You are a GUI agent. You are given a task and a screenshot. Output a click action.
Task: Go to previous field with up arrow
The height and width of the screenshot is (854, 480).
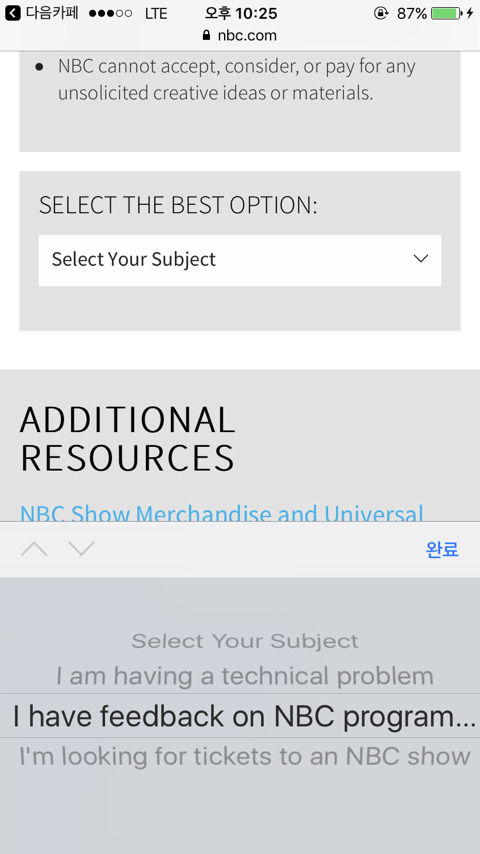[x=34, y=549]
